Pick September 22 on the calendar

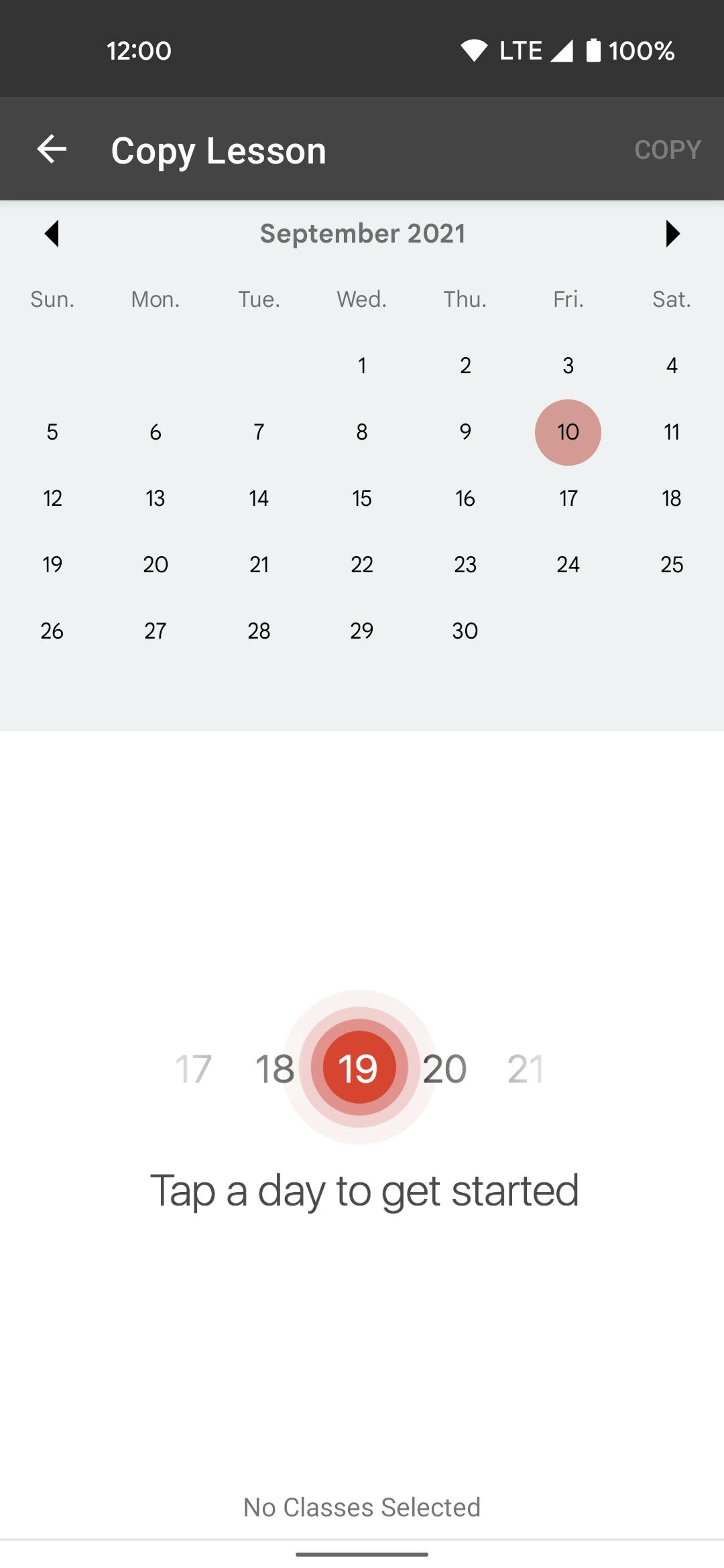362,565
